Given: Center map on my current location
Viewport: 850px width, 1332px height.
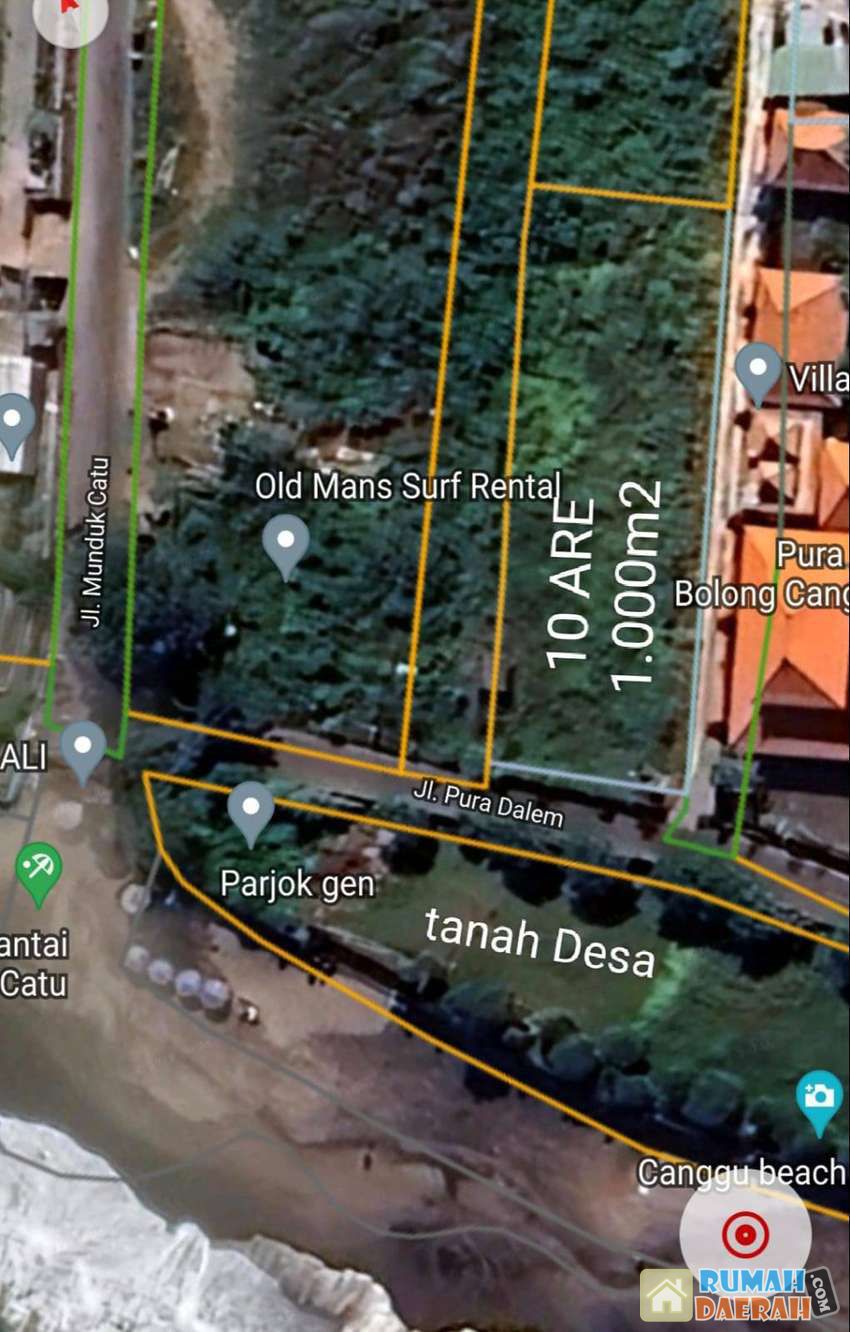Looking at the screenshot, I should (745, 1234).
